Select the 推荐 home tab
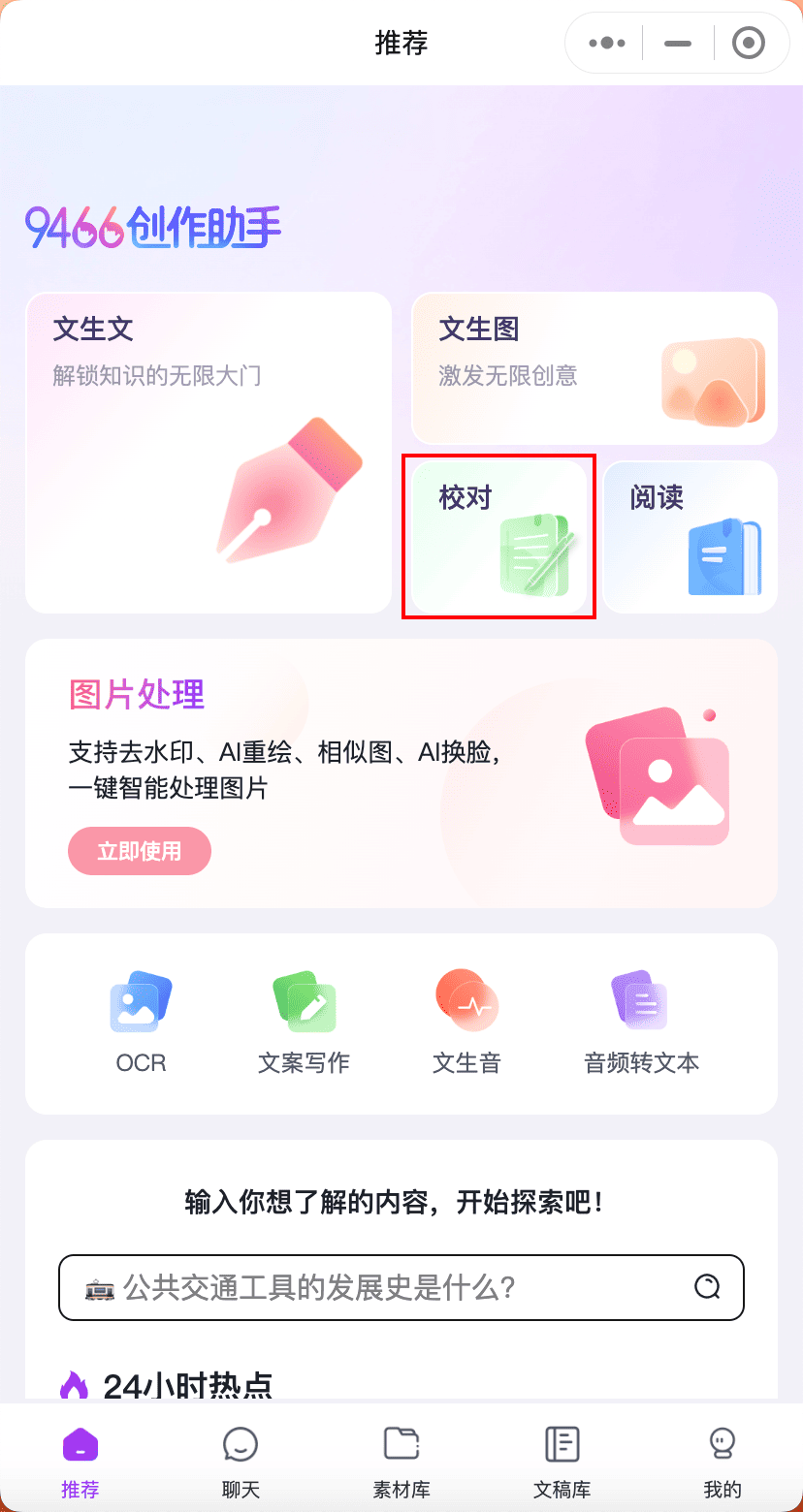This screenshot has height=1512, width=803. (x=80, y=1462)
